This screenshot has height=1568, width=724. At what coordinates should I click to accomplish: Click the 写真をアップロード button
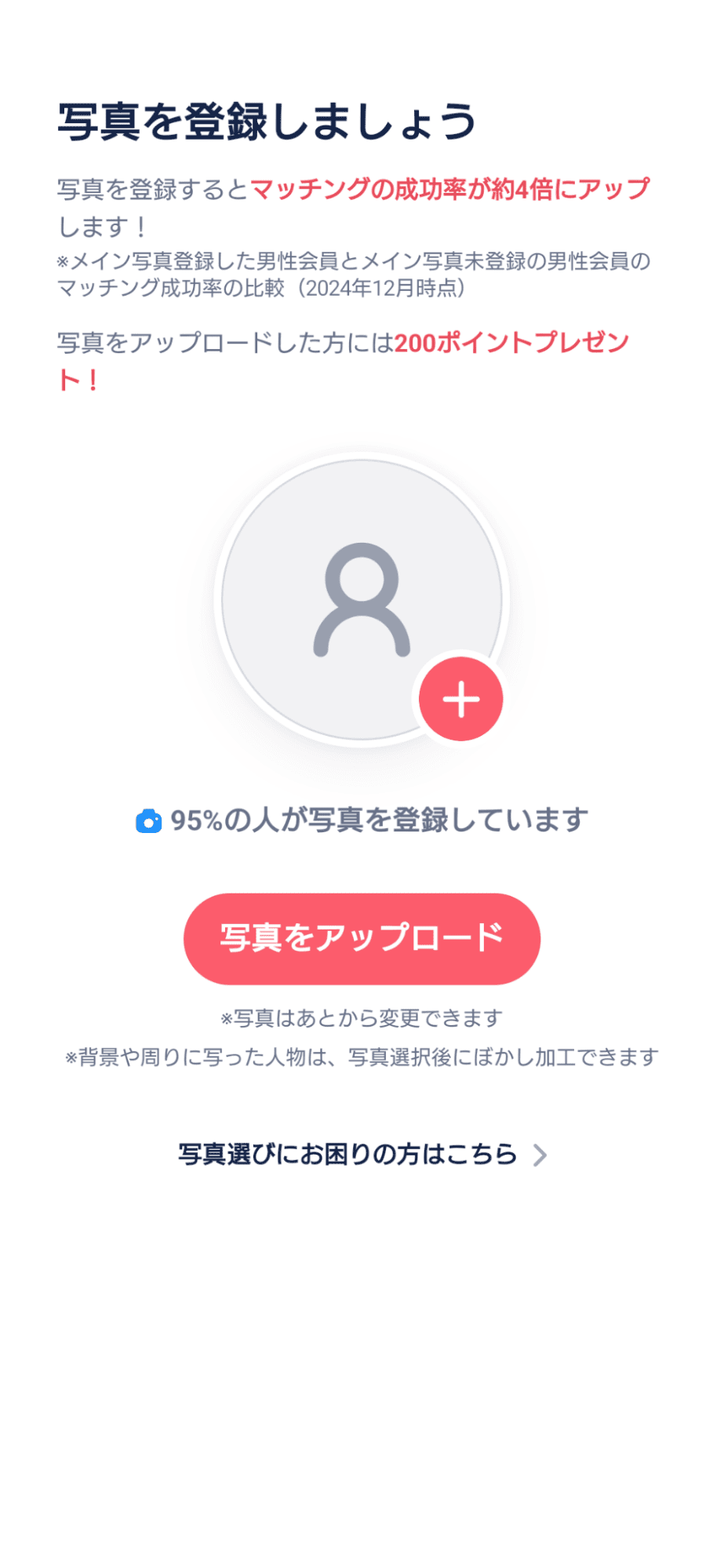[362, 938]
